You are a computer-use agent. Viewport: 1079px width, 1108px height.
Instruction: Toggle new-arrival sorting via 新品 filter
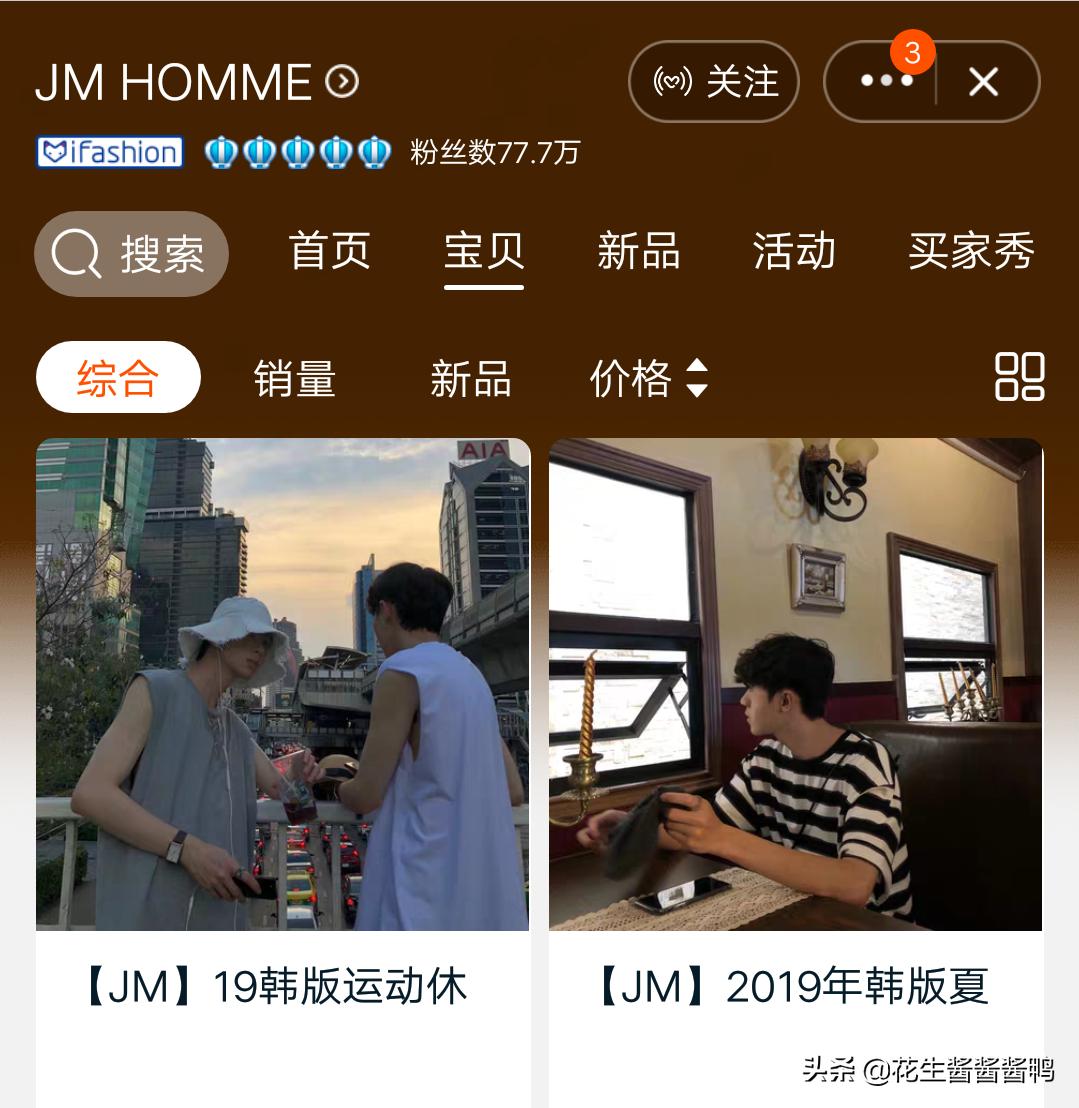469,378
